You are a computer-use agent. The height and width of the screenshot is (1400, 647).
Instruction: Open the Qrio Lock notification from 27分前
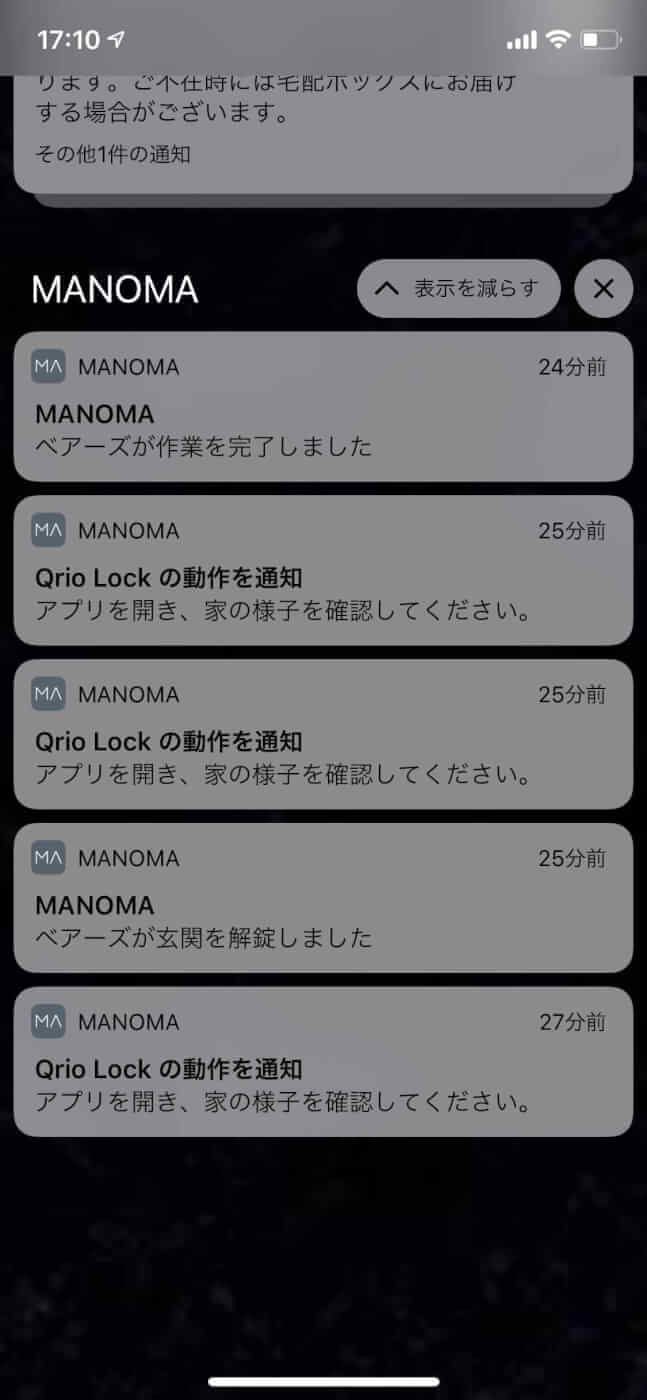(x=323, y=1062)
